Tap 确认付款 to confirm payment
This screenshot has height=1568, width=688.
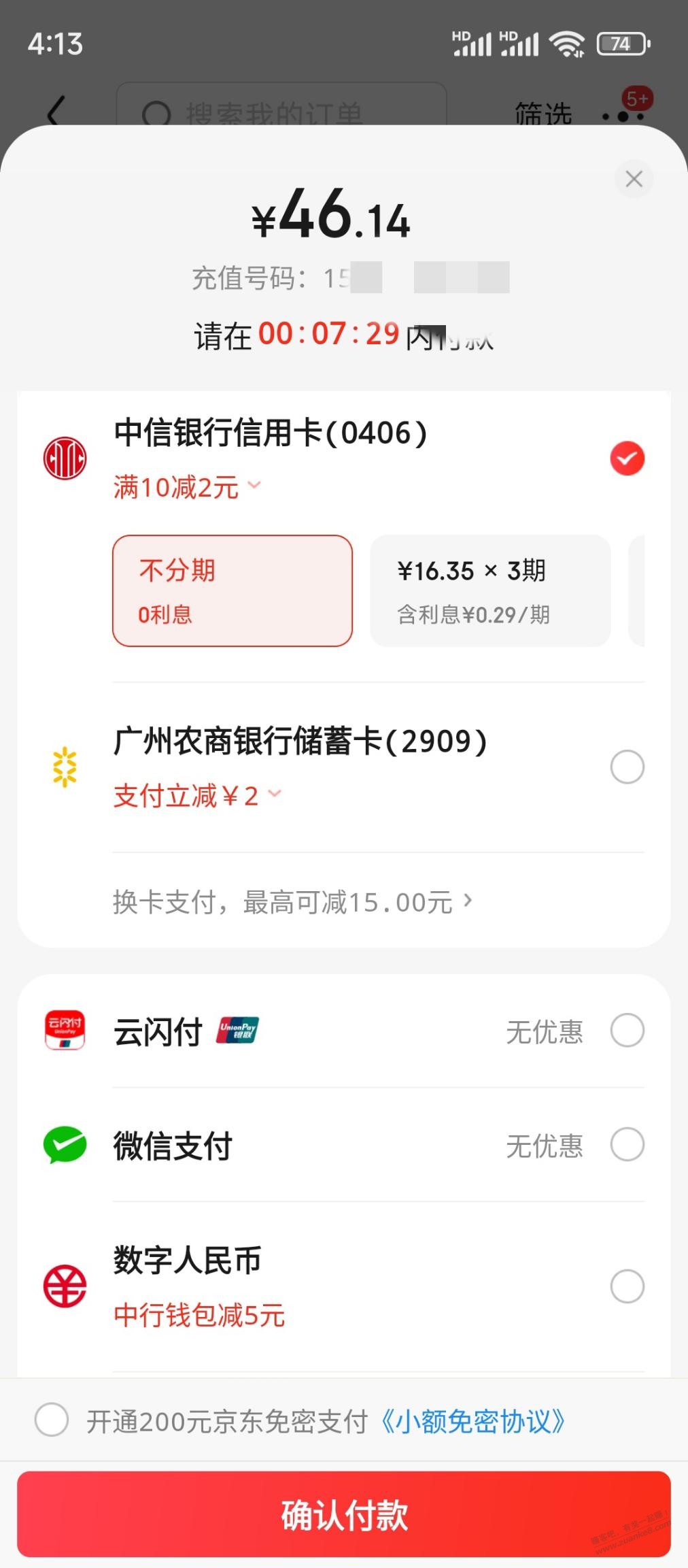coord(344,1514)
